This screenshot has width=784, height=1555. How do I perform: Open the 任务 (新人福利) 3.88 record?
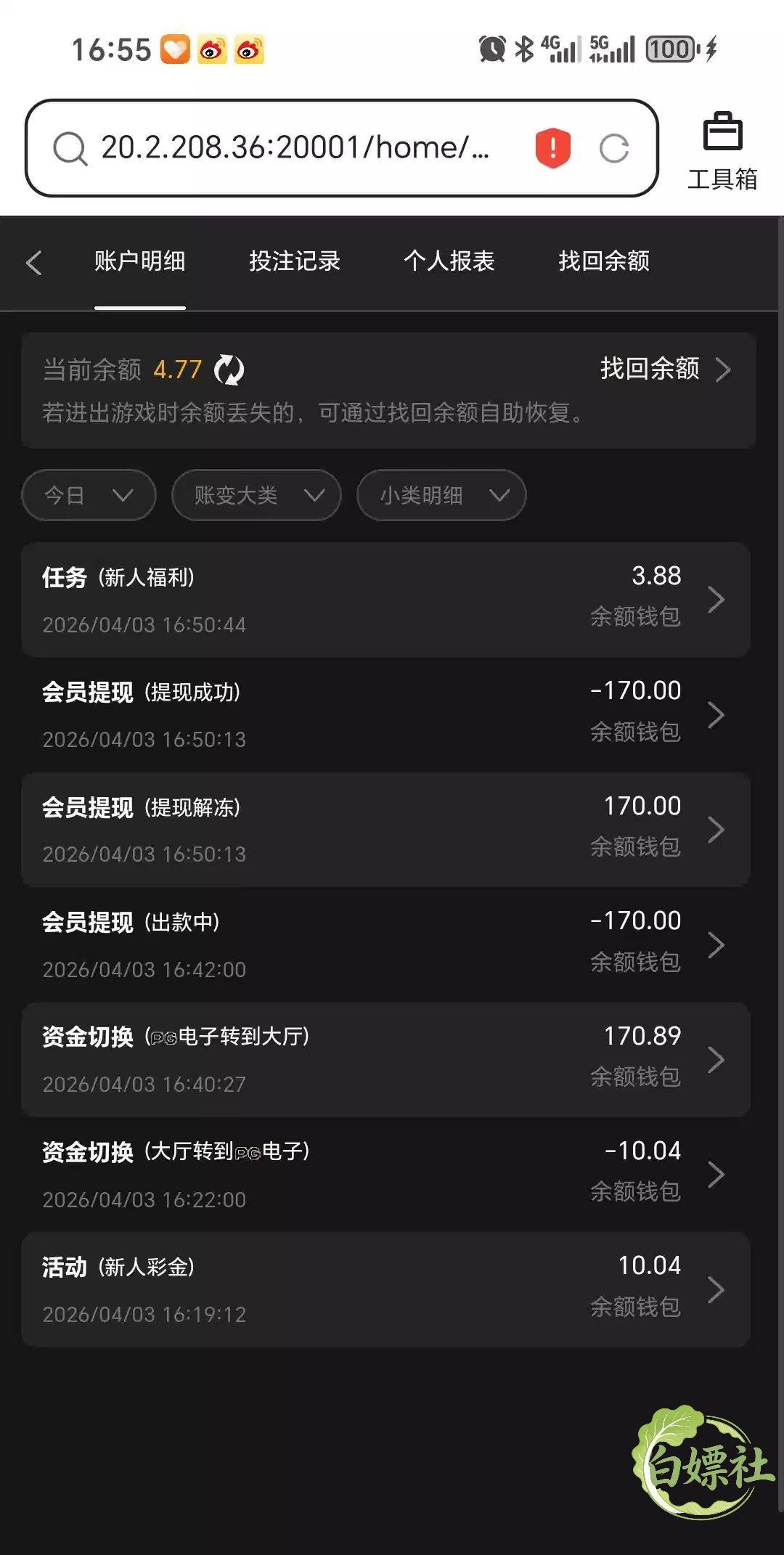point(385,600)
